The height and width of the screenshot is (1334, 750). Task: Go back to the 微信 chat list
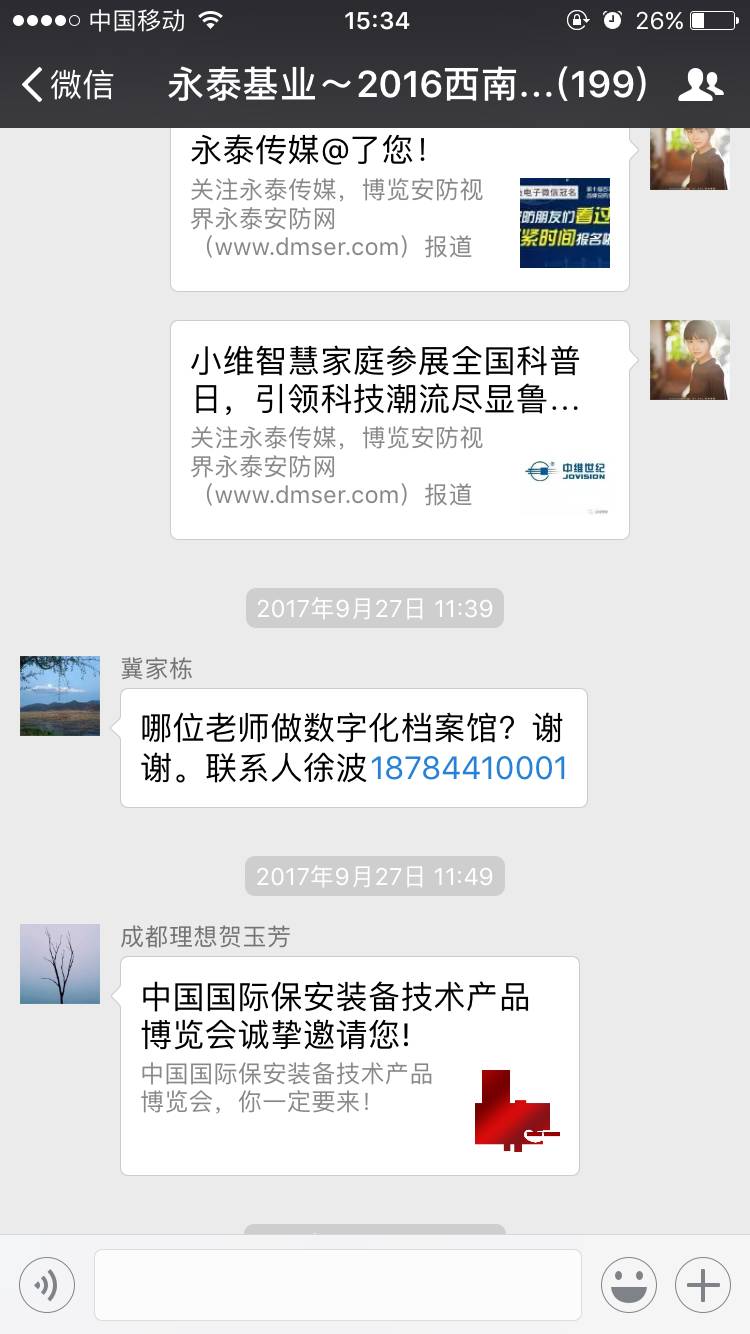[x=66, y=85]
